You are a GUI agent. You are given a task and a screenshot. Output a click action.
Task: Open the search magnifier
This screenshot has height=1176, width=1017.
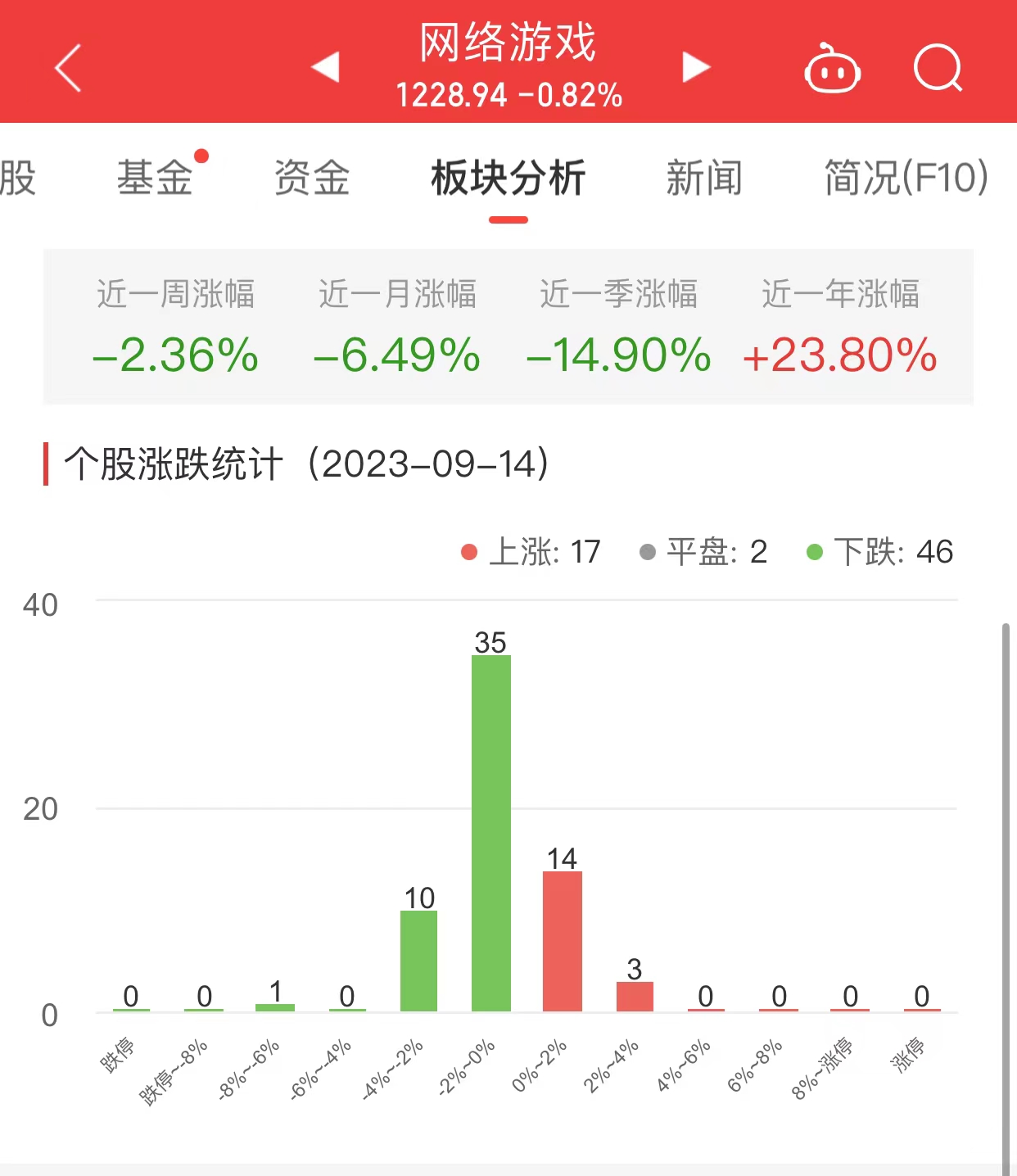(938, 68)
